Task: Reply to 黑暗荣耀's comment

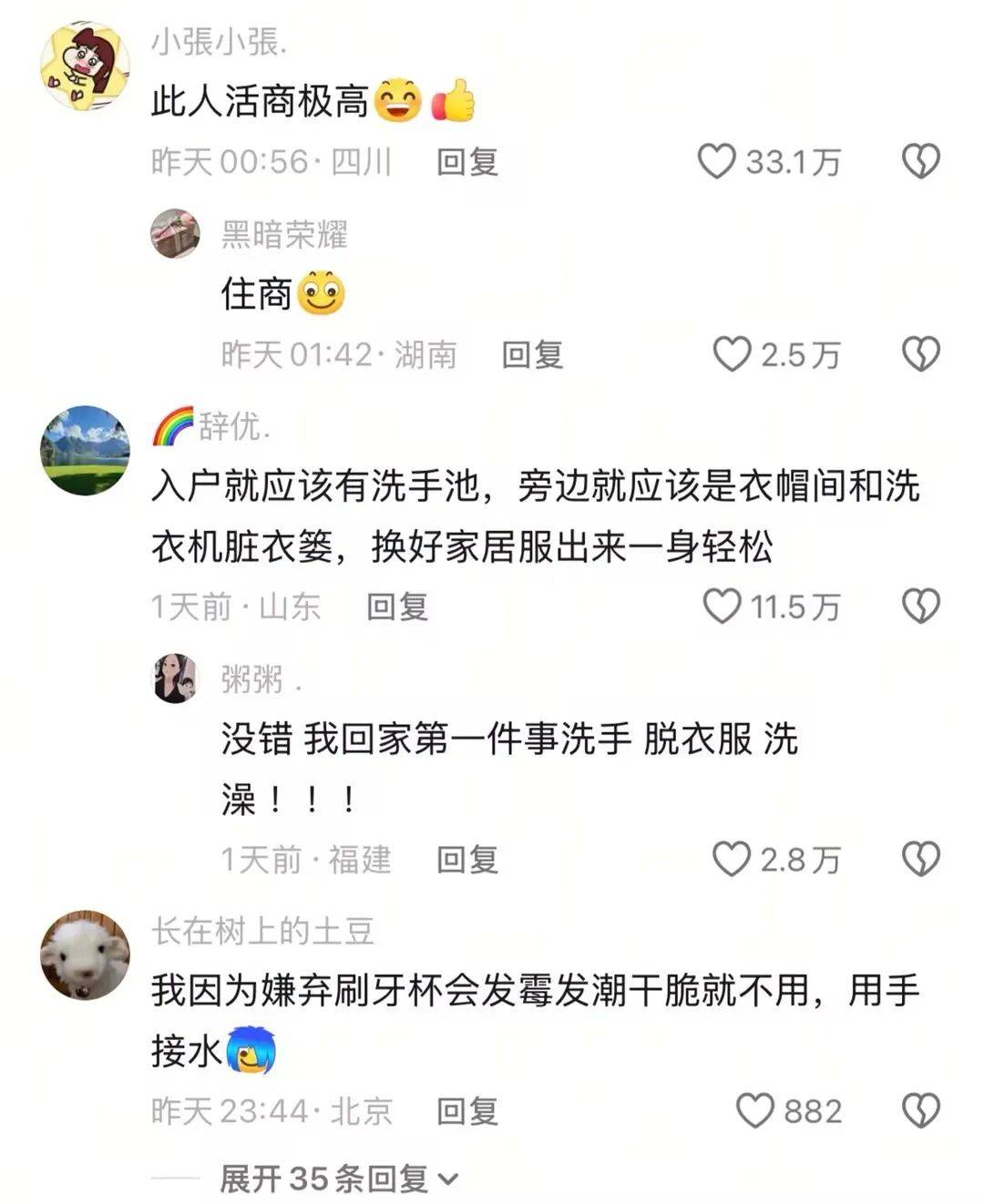Action: pyautogui.click(x=532, y=354)
